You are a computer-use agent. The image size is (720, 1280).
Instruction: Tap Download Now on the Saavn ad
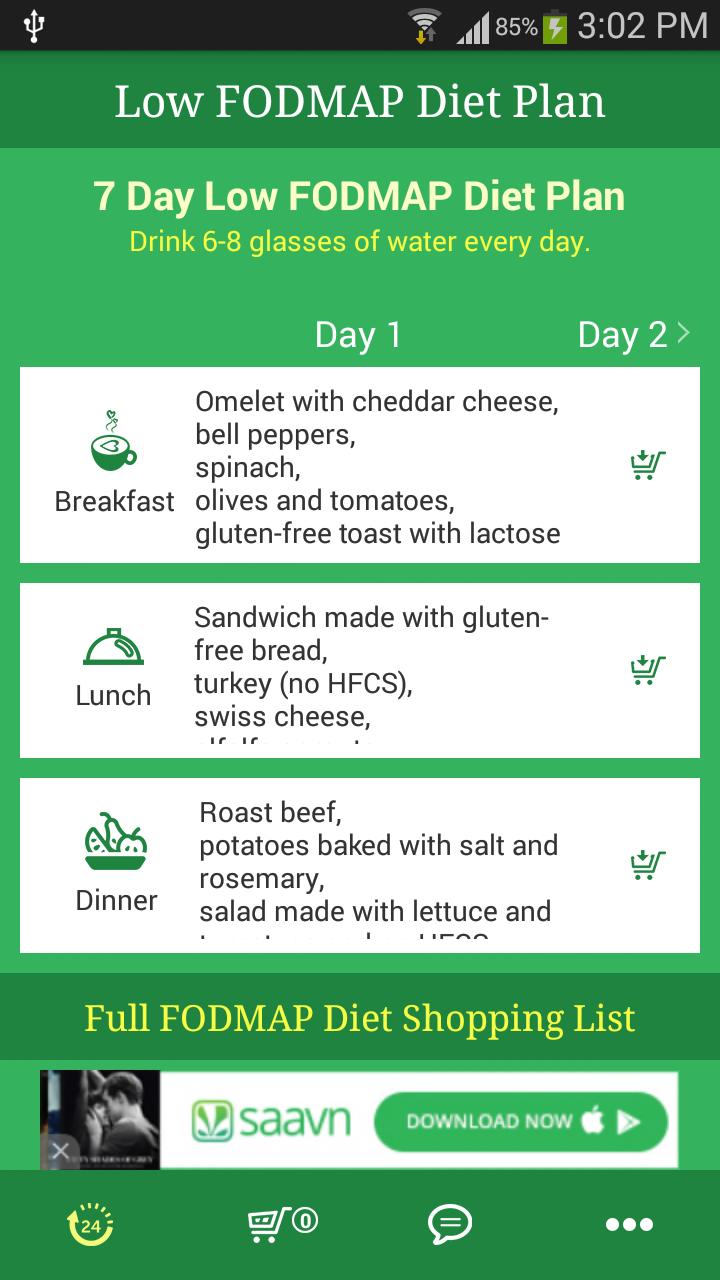click(x=520, y=1121)
